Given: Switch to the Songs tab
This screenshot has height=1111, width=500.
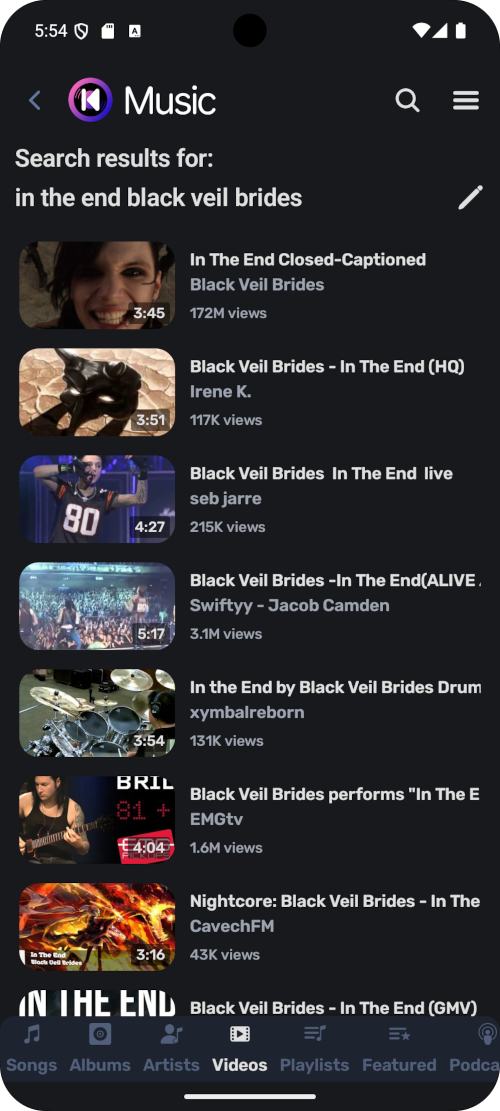Looking at the screenshot, I should (33, 1049).
